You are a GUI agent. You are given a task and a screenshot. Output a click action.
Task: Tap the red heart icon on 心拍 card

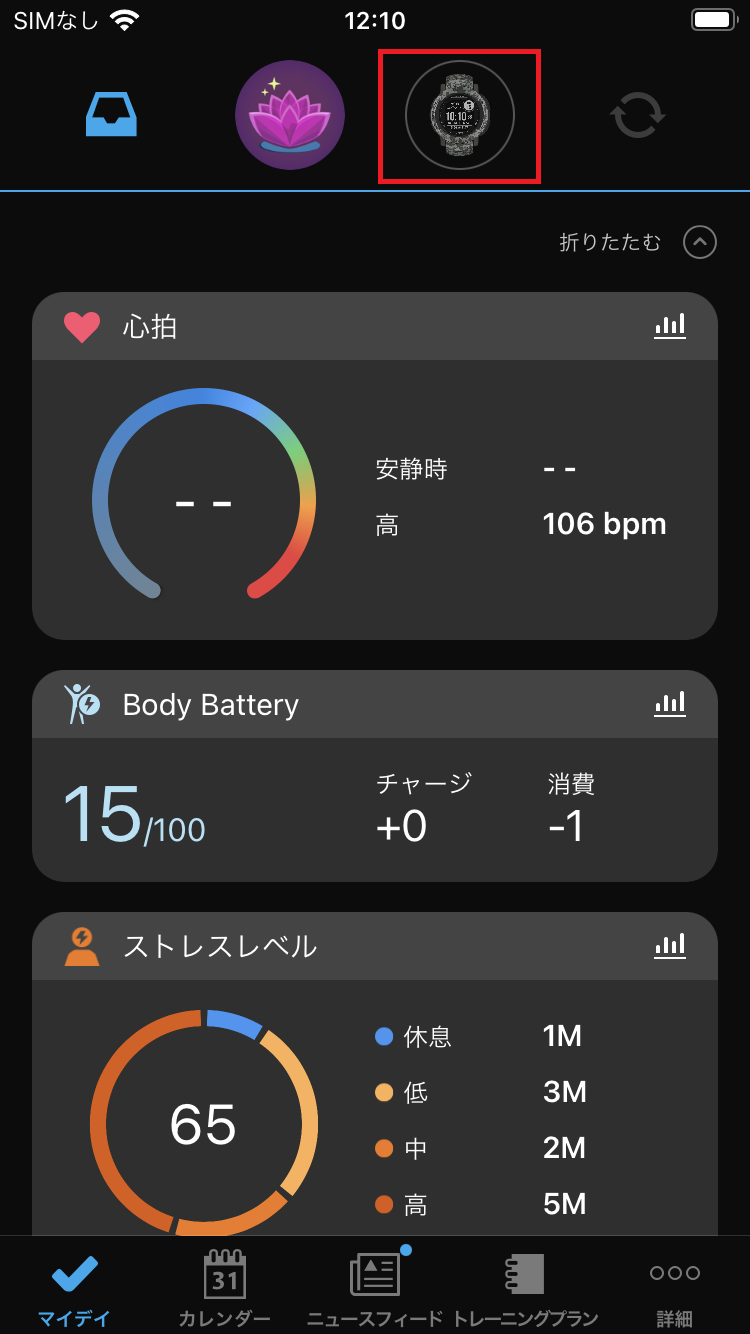coord(81,325)
